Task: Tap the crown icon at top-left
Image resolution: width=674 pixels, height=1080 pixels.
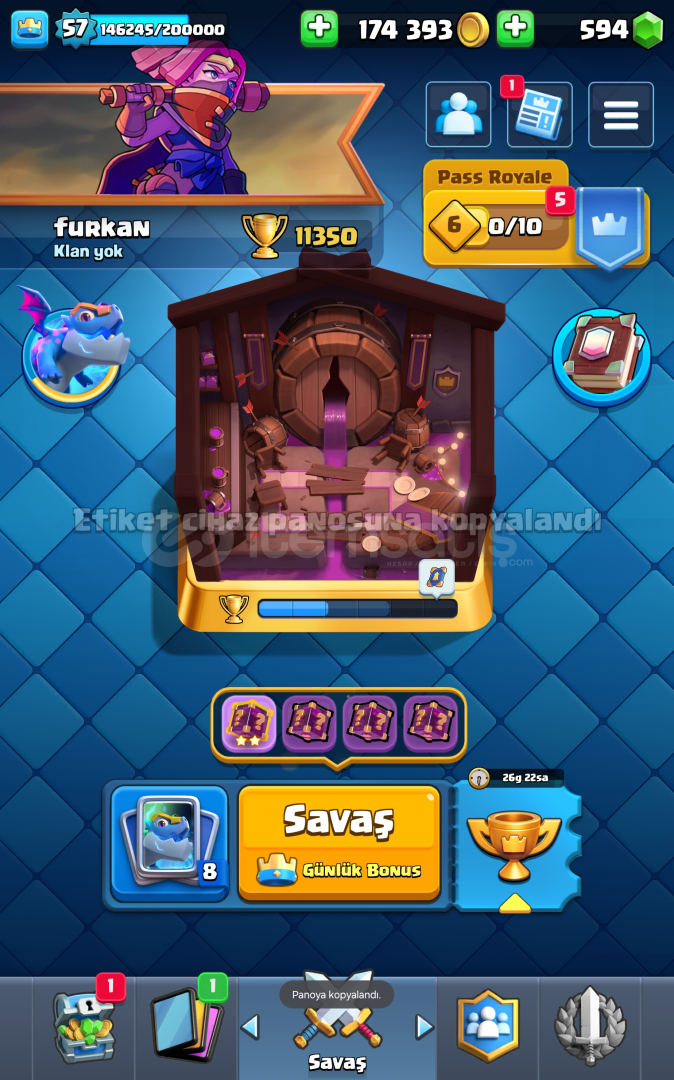Action: pyautogui.click(x=30, y=29)
